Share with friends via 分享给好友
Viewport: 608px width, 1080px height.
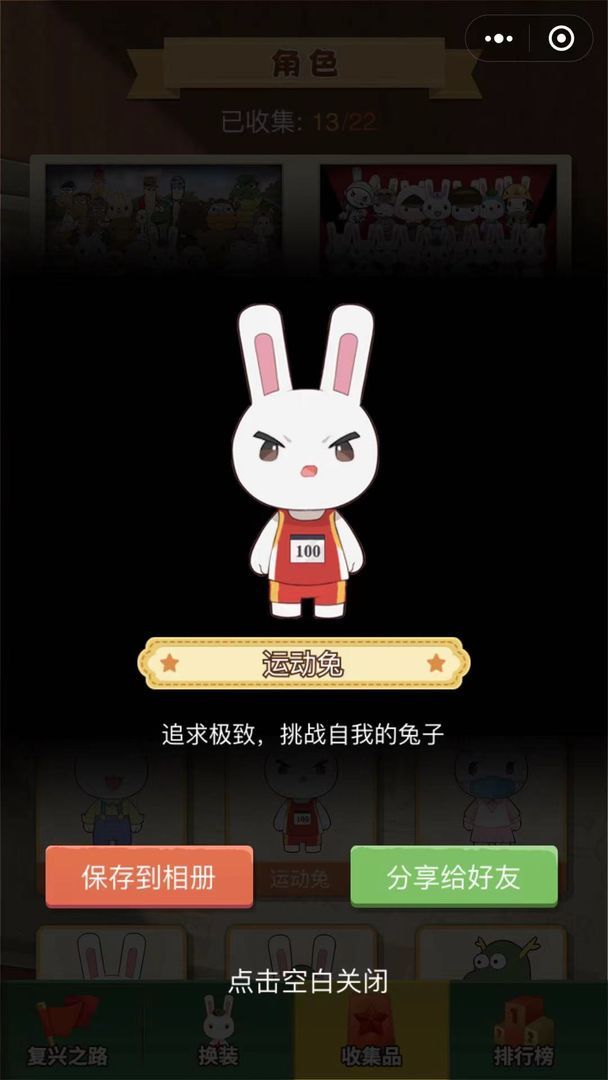[453, 877]
